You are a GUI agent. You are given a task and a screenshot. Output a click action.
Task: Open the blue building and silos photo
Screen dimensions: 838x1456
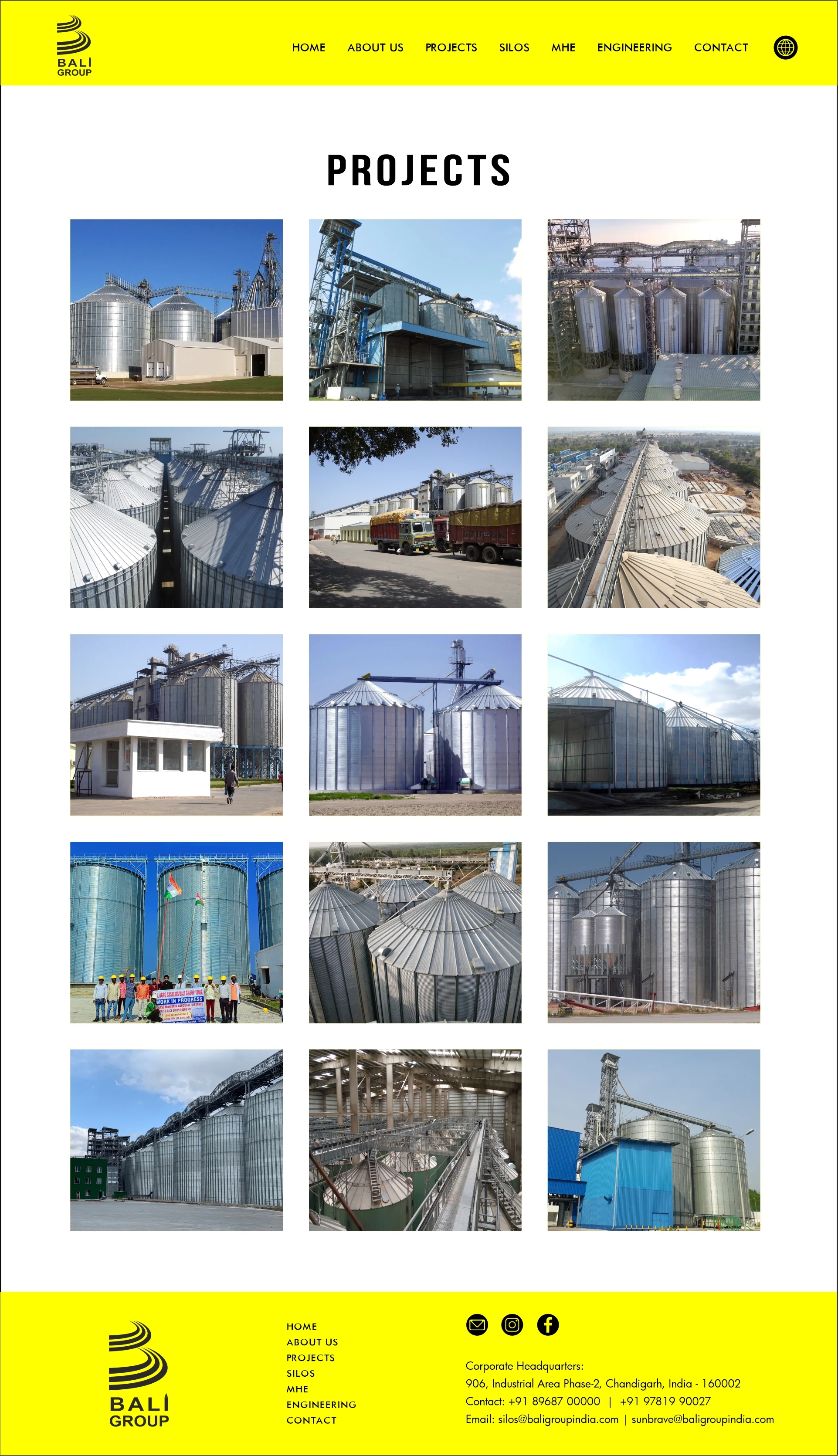point(653,1140)
